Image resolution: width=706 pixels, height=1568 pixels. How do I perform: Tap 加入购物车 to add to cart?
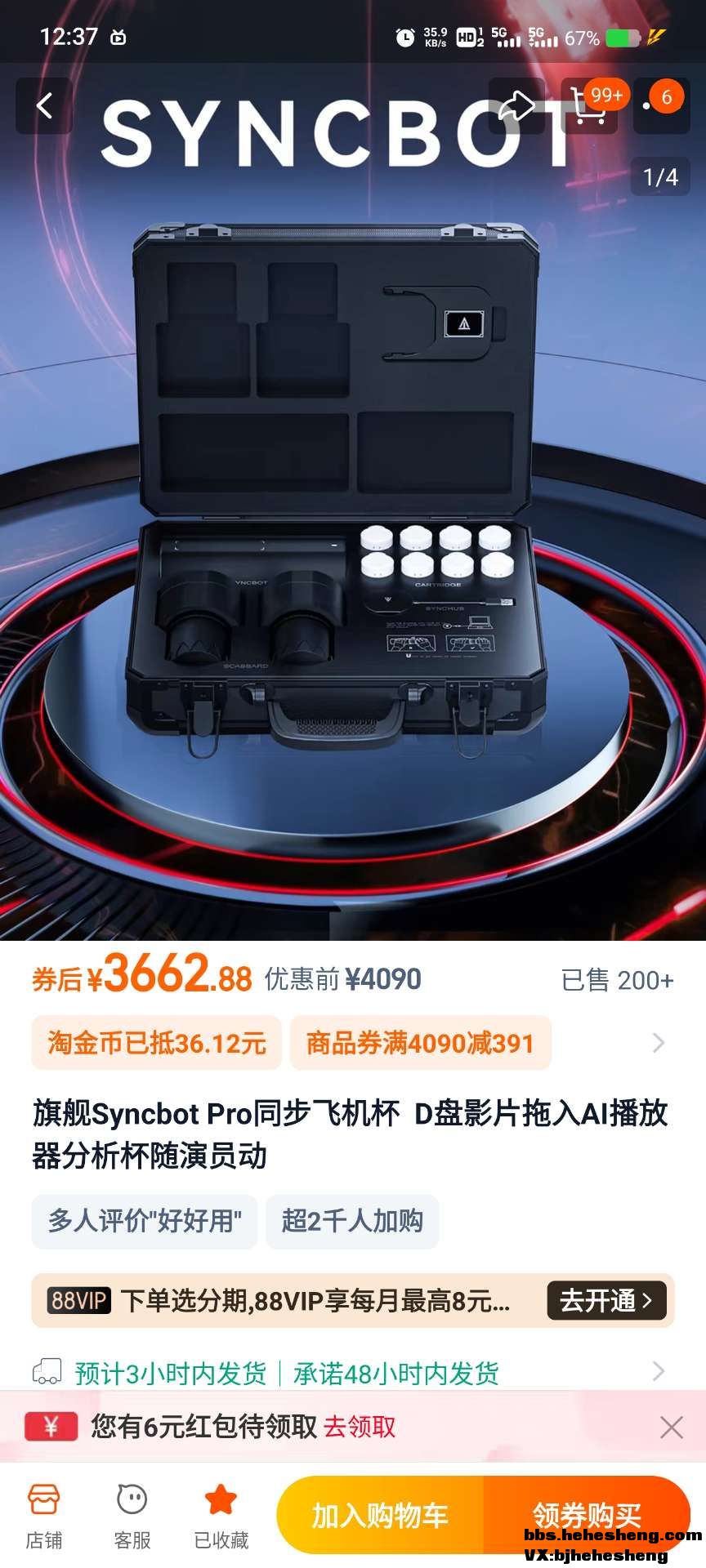tap(380, 1516)
